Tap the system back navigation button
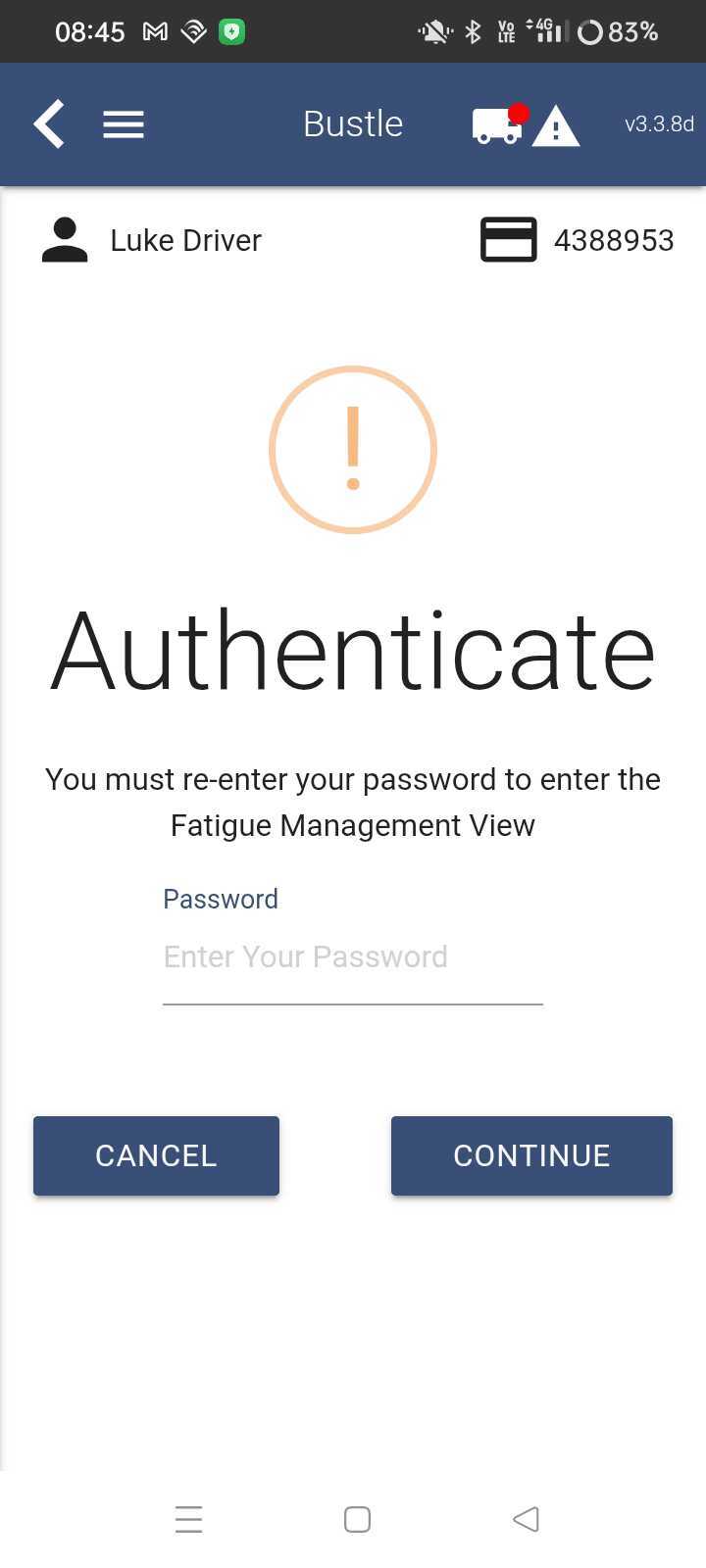The width and height of the screenshot is (706, 1568). (x=526, y=1519)
